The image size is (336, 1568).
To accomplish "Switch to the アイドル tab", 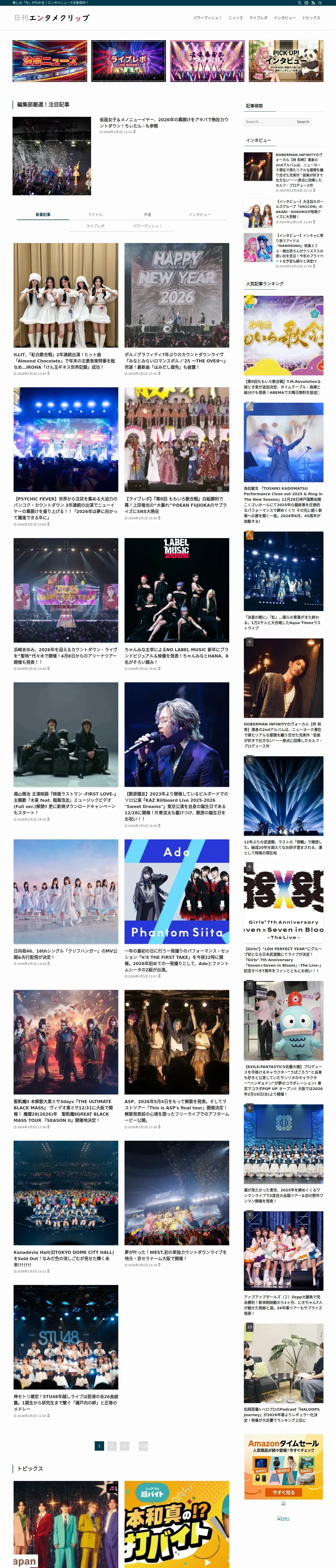I will [95, 214].
